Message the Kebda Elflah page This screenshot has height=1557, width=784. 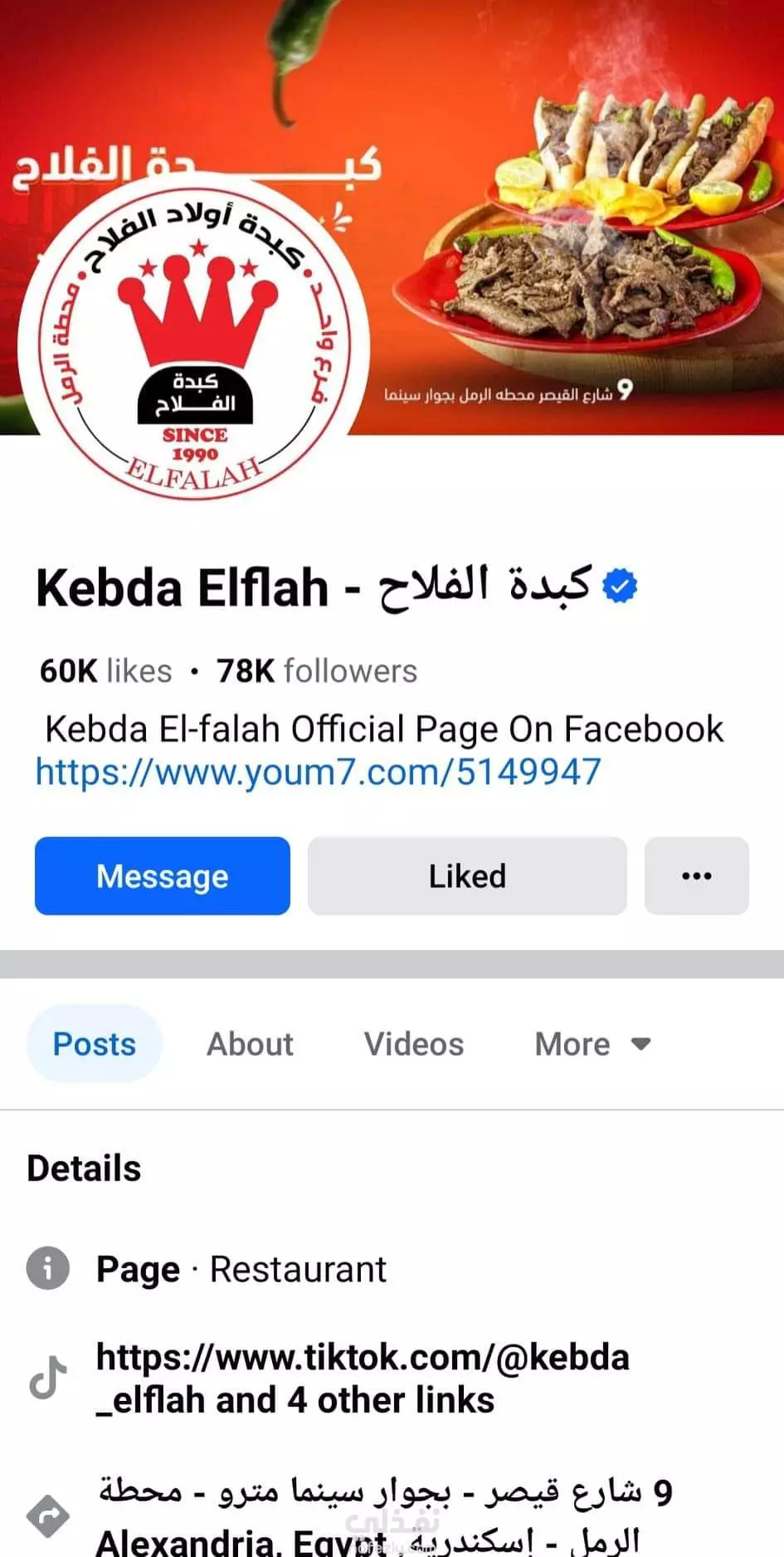click(x=163, y=876)
